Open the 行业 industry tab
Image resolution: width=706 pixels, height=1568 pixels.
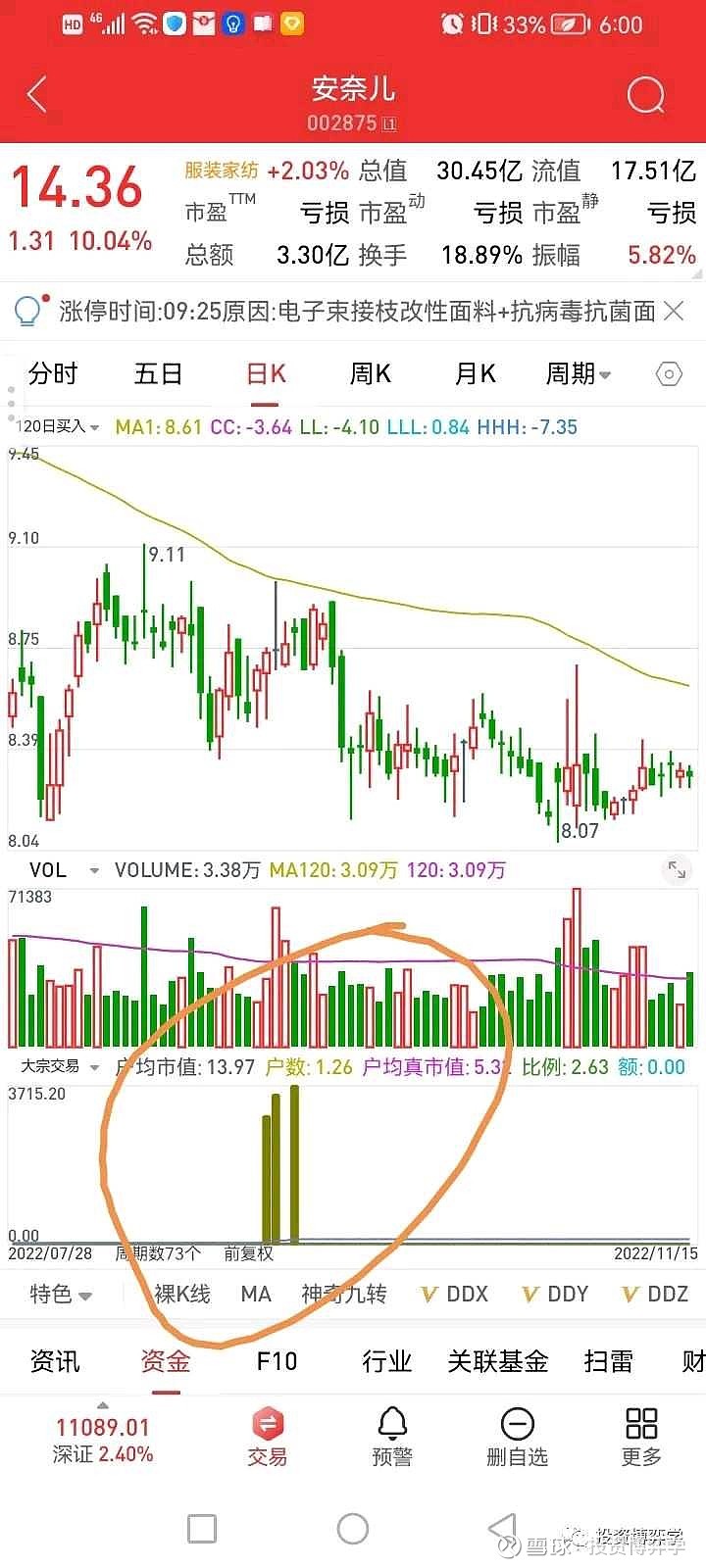point(387,1361)
